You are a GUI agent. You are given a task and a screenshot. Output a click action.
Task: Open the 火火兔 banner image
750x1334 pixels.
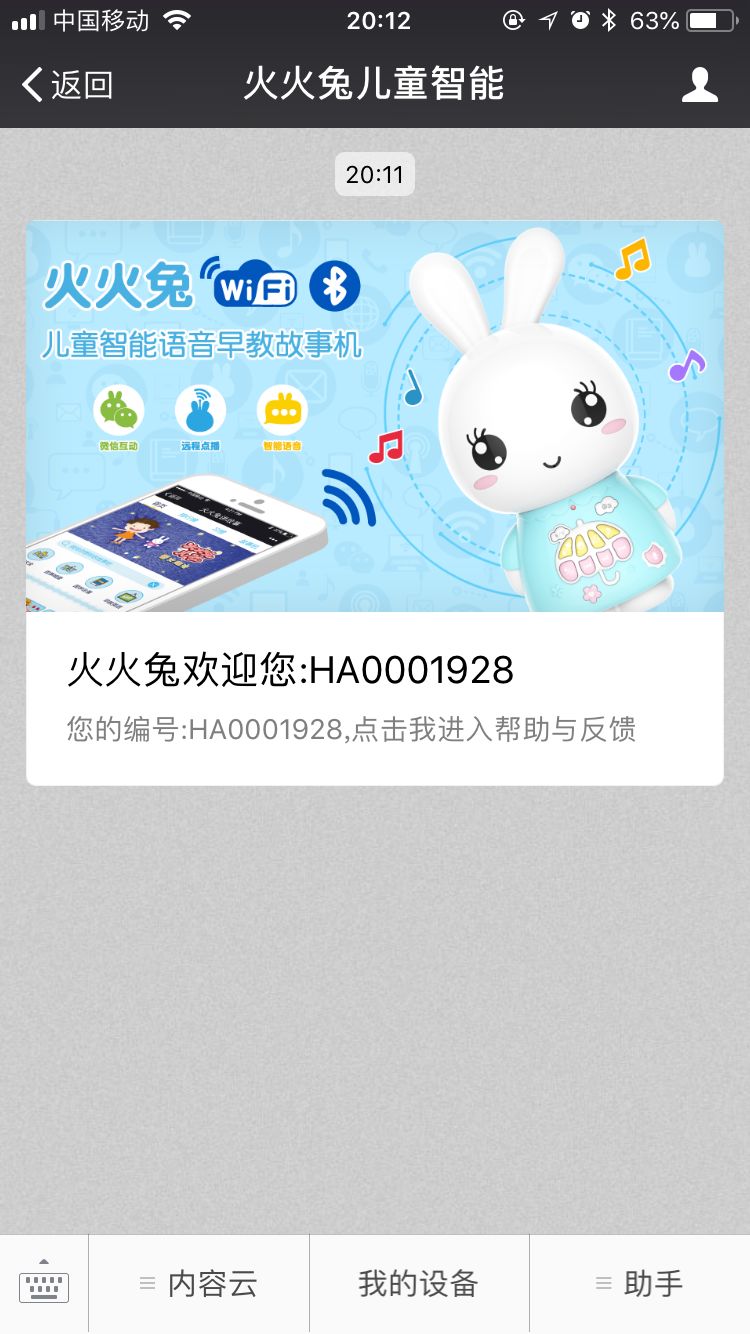pyautogui.click(x=375, y=415)
